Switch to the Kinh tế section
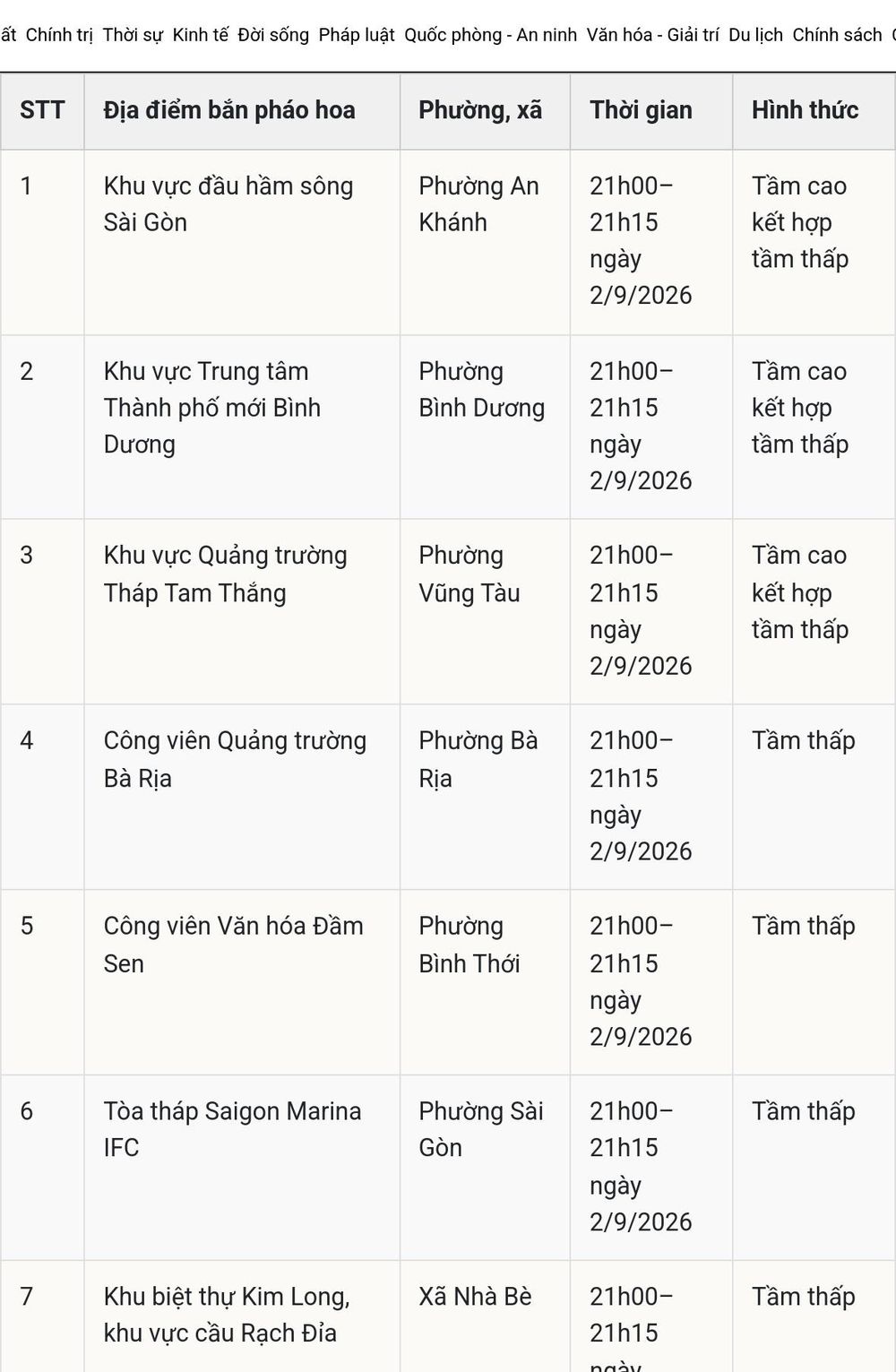 201,35
